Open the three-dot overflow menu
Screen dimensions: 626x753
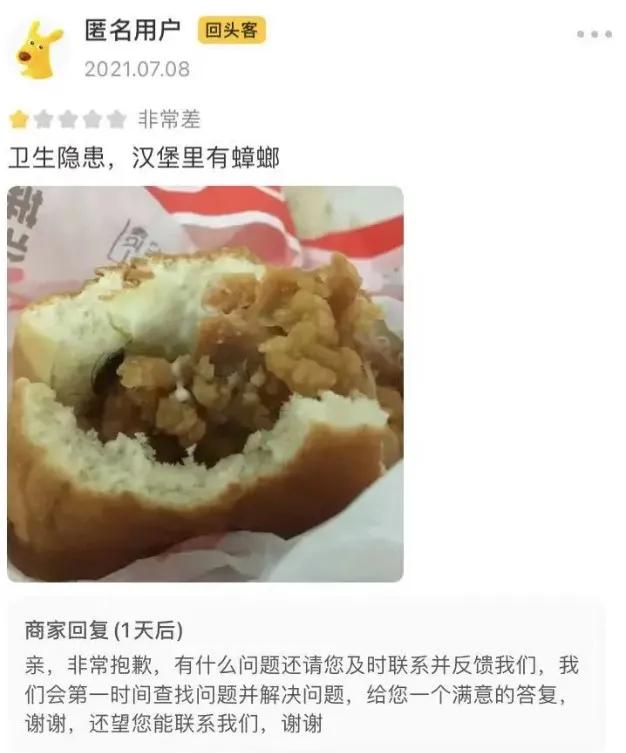tap(593, 34)
